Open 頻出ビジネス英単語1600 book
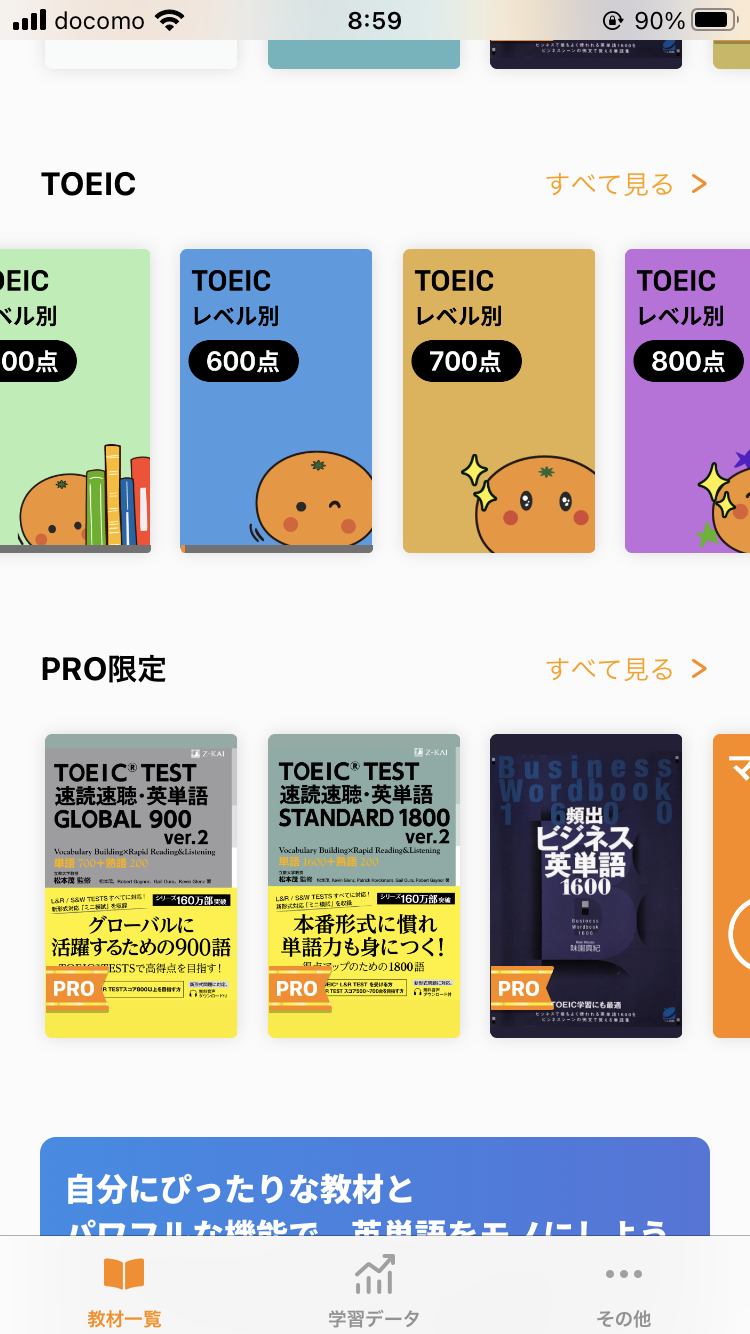 (586, 886)
